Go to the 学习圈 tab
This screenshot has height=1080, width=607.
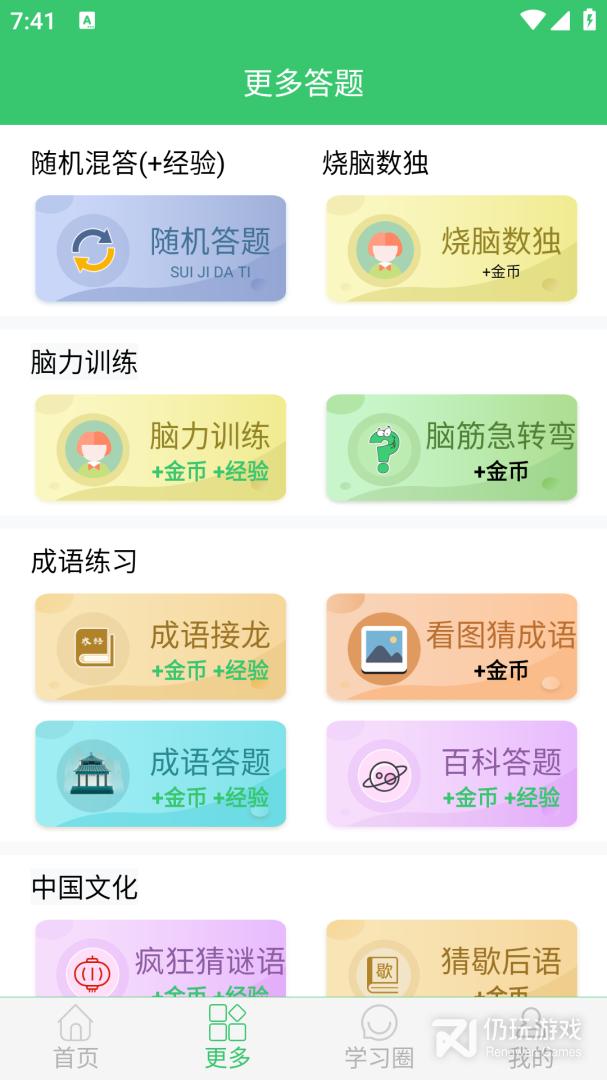coord(379,1038)
